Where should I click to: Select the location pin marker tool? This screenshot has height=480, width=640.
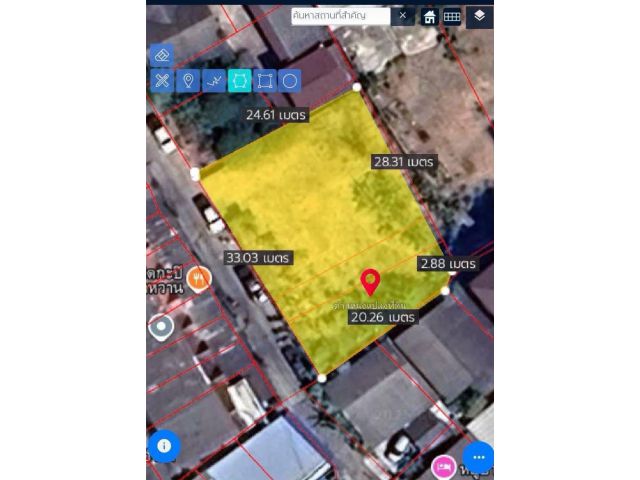click(x=187, y=81)
